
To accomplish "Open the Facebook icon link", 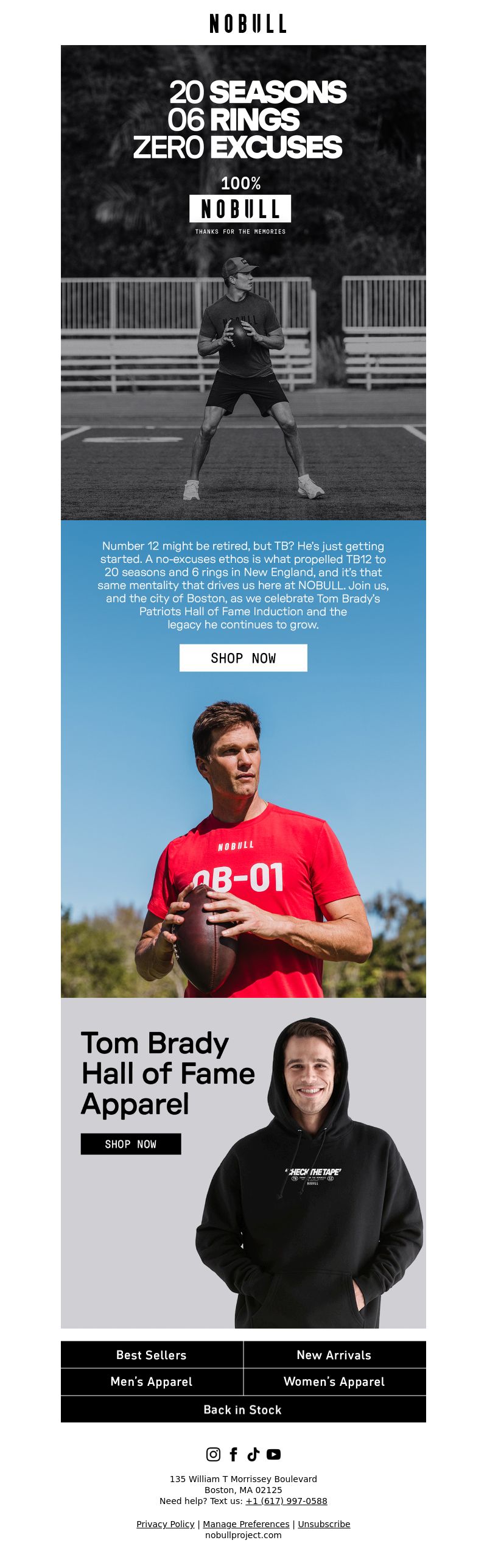I will click(233, 1454).
